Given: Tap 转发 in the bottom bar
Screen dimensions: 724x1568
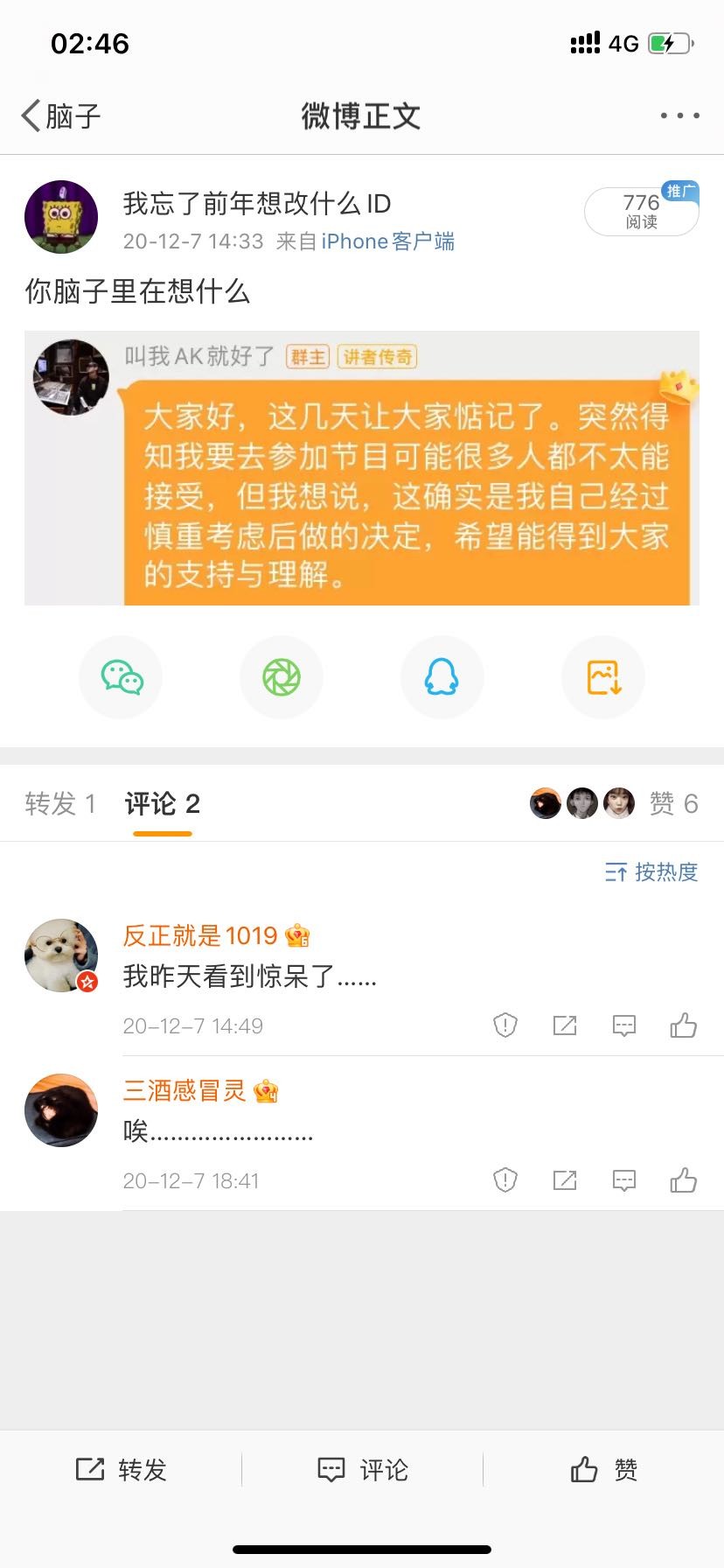Looking at the screenshot, I should 121,1469.
